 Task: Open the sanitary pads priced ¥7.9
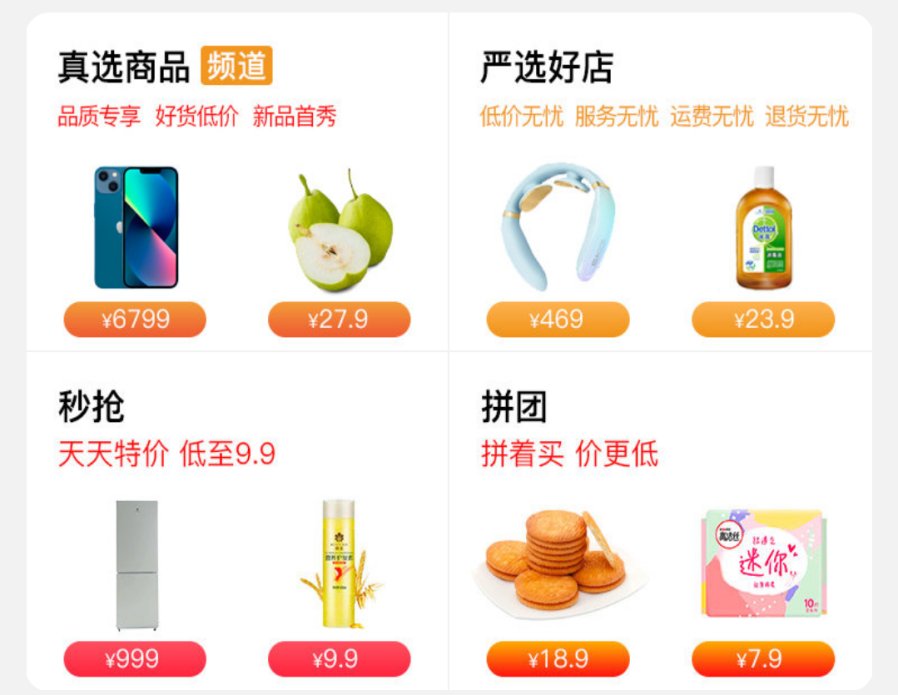point(763,565)
